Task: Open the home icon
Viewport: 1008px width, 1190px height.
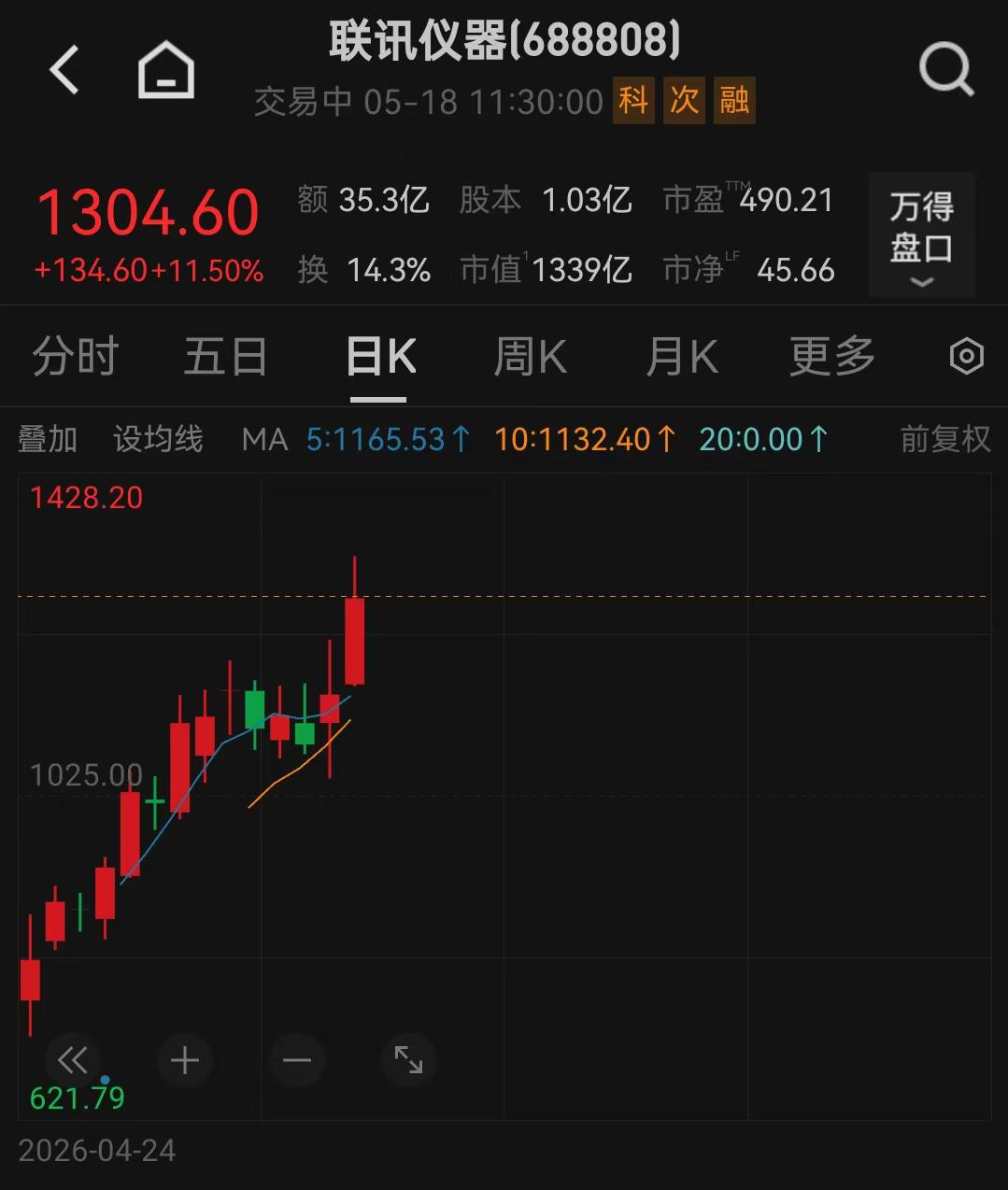Action: 166,70
